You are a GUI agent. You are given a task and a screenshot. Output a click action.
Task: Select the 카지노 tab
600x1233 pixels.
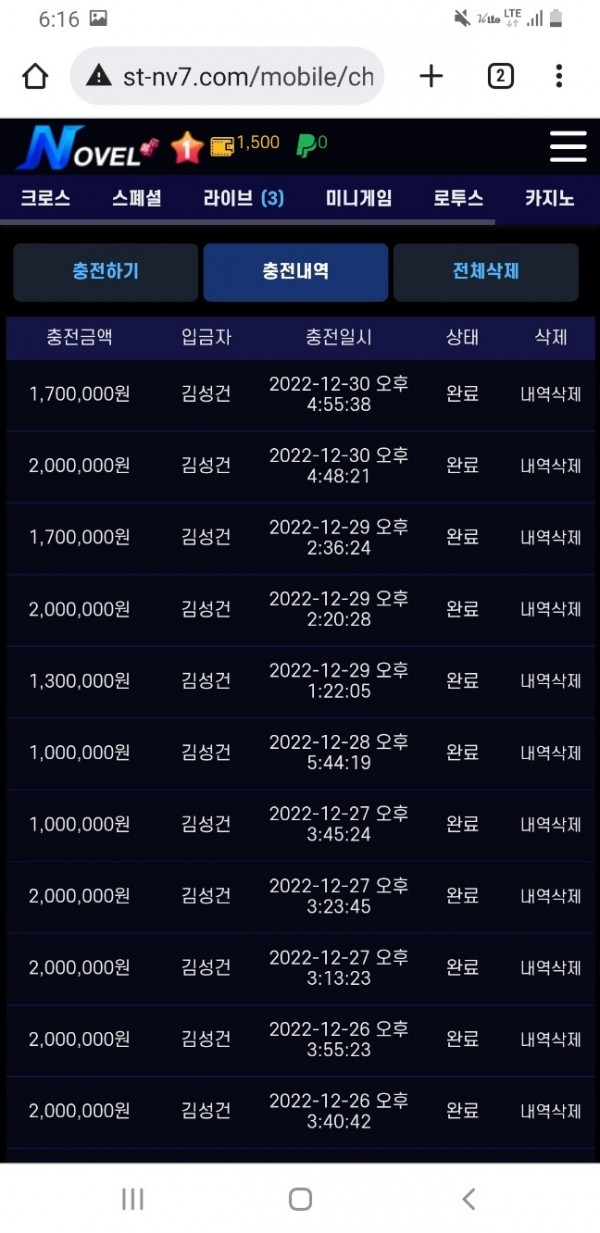pos(549,198)
